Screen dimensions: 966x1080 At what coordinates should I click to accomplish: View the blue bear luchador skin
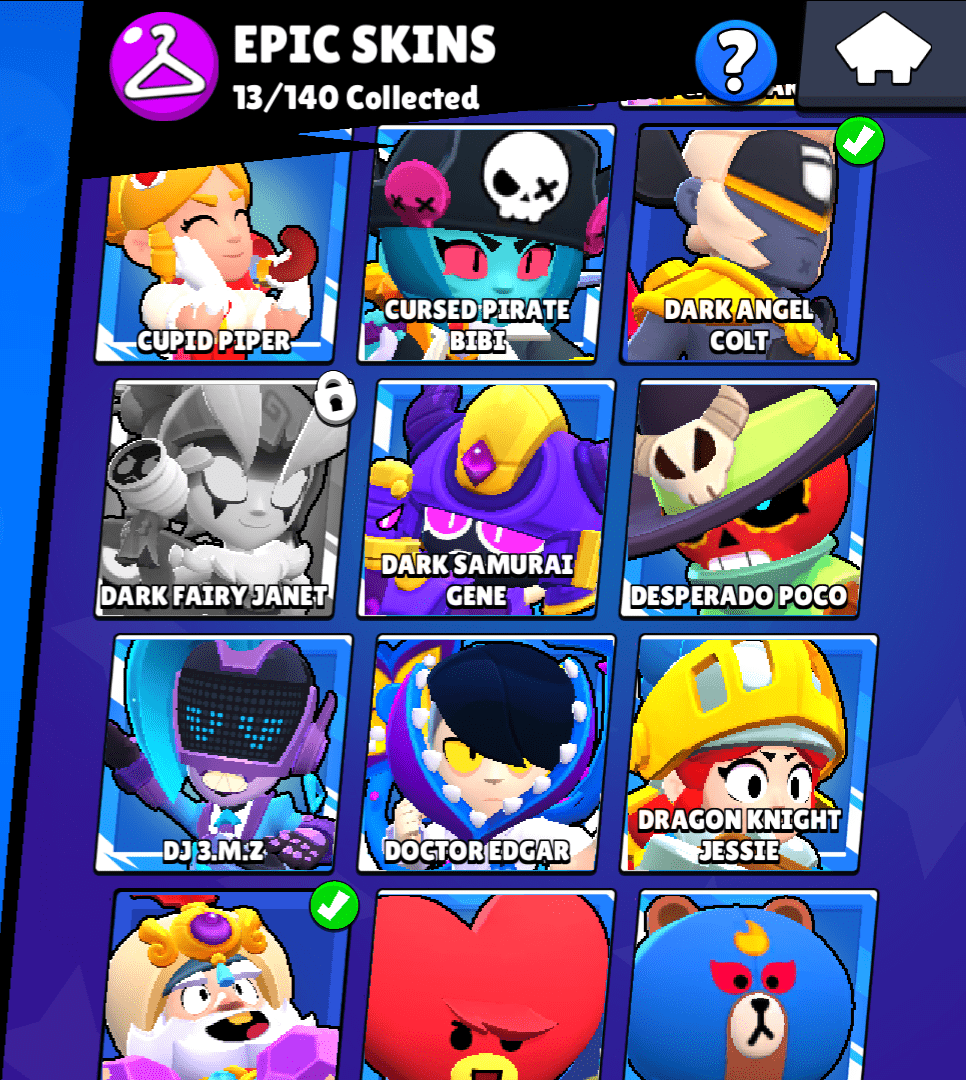coord(750,985)
